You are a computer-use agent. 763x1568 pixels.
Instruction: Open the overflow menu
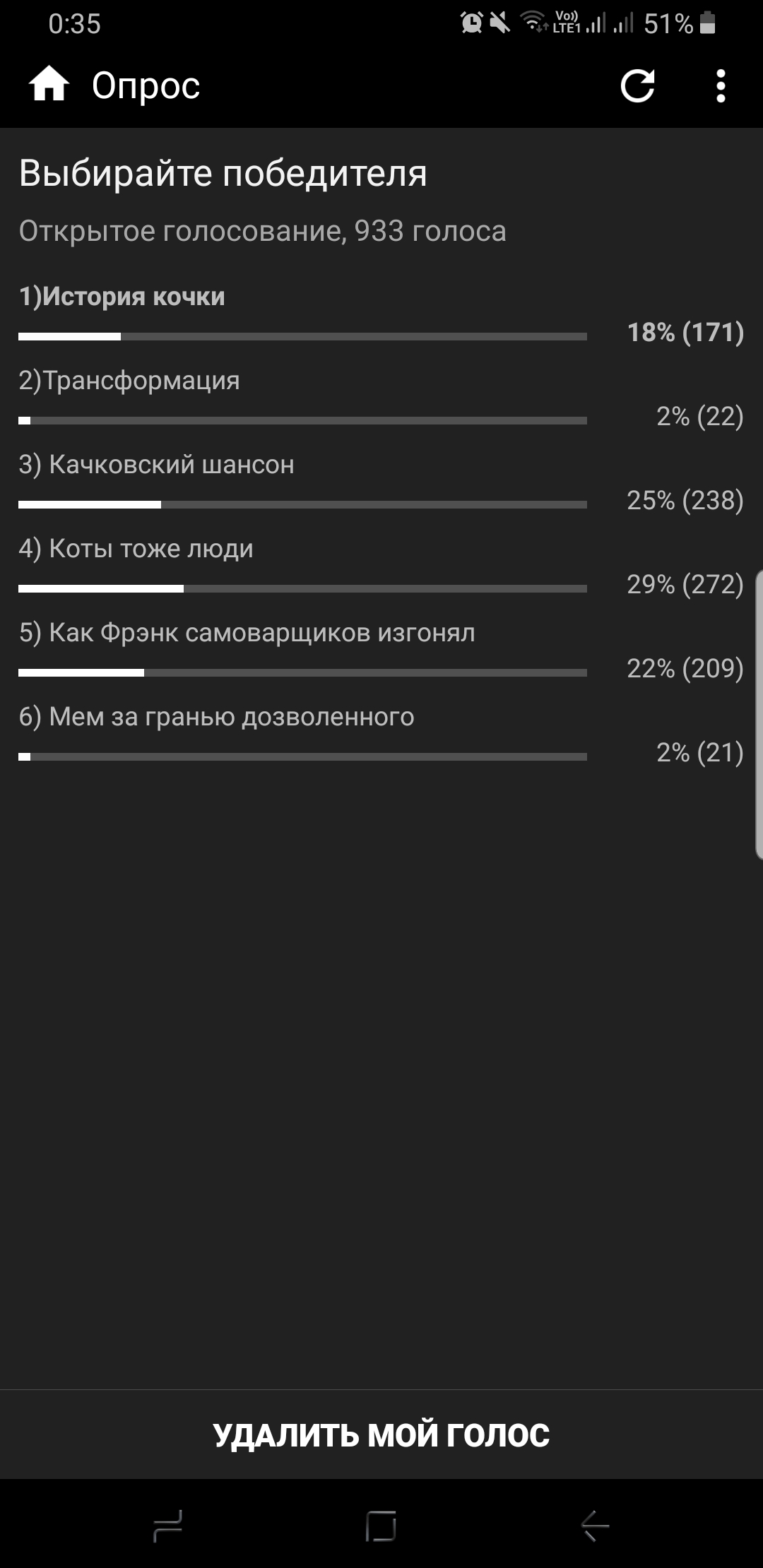tap(720, 86)
